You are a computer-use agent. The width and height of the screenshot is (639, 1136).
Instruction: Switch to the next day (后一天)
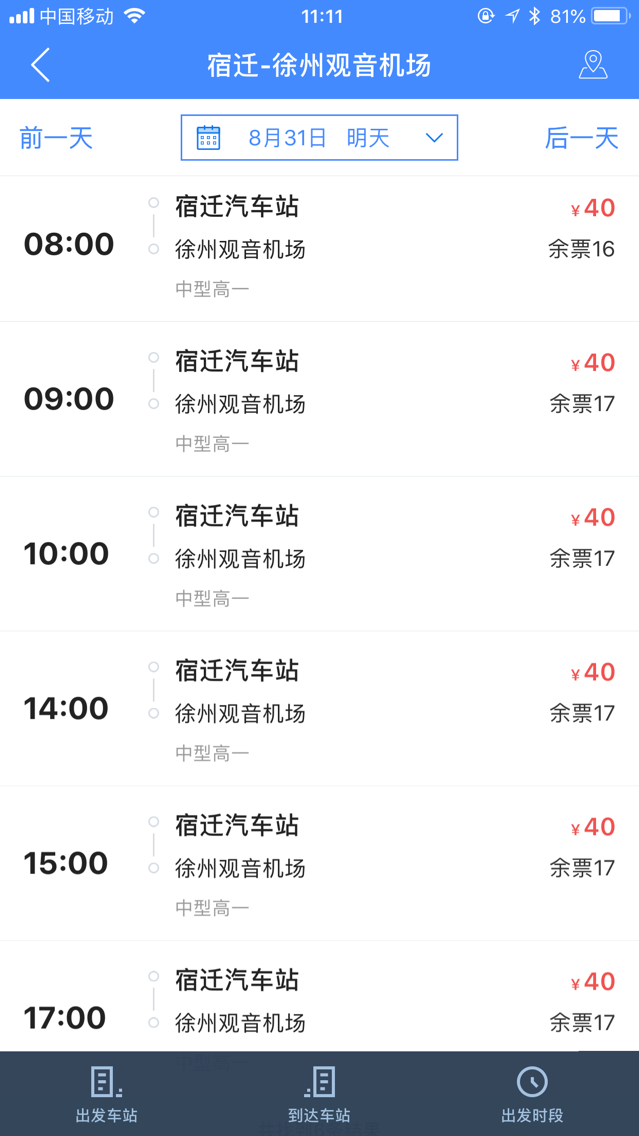point(581,138)
